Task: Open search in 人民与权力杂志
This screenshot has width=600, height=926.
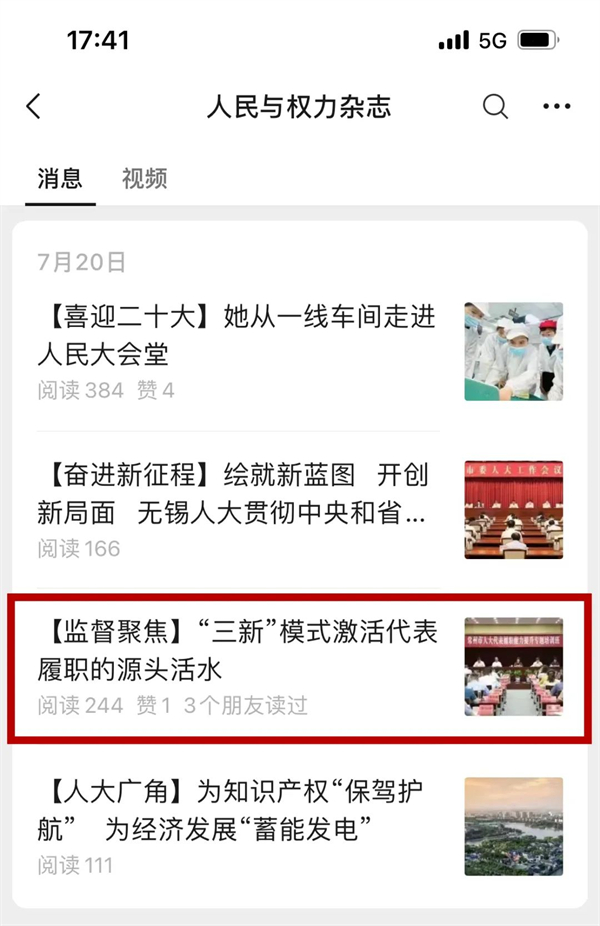Action: (495, 106)
